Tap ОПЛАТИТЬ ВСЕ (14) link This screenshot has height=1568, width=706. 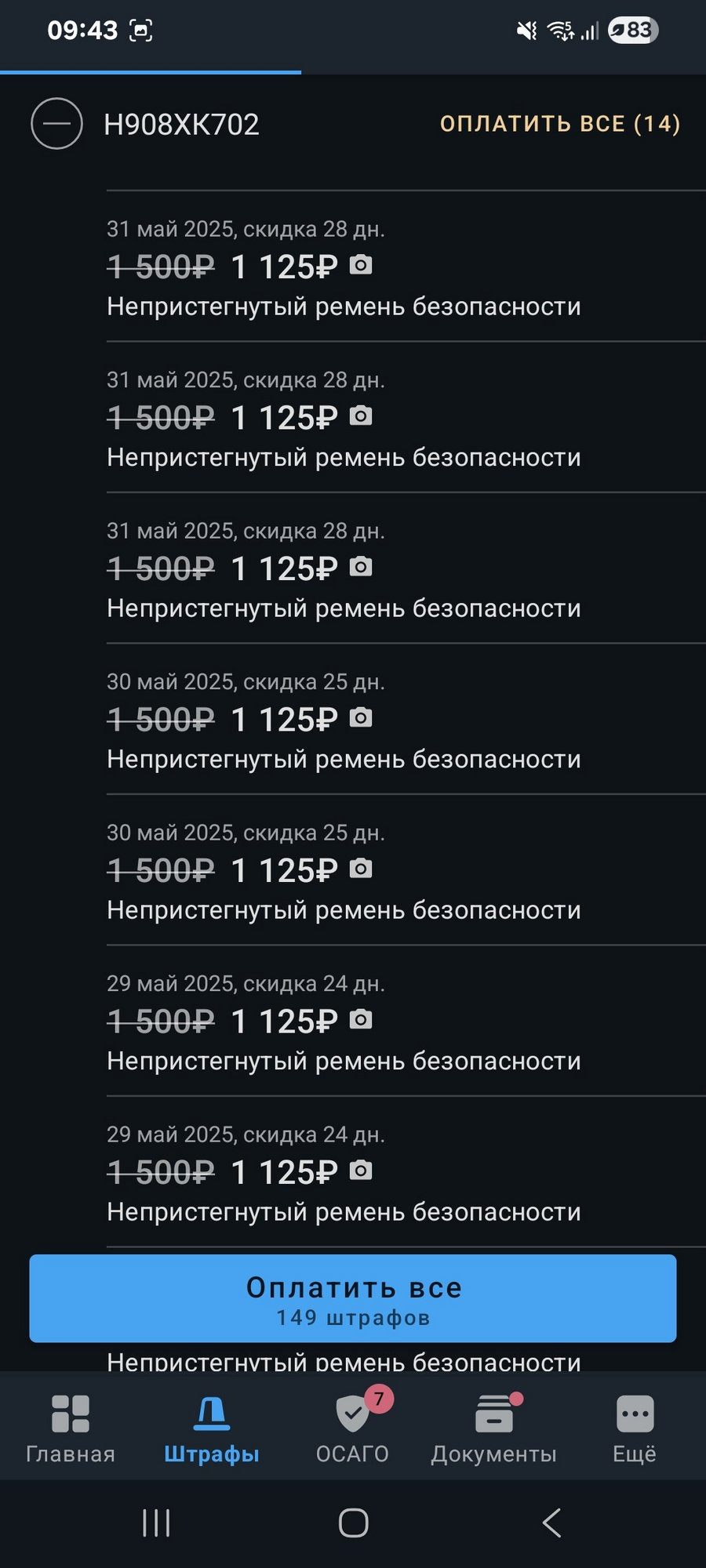560,124
